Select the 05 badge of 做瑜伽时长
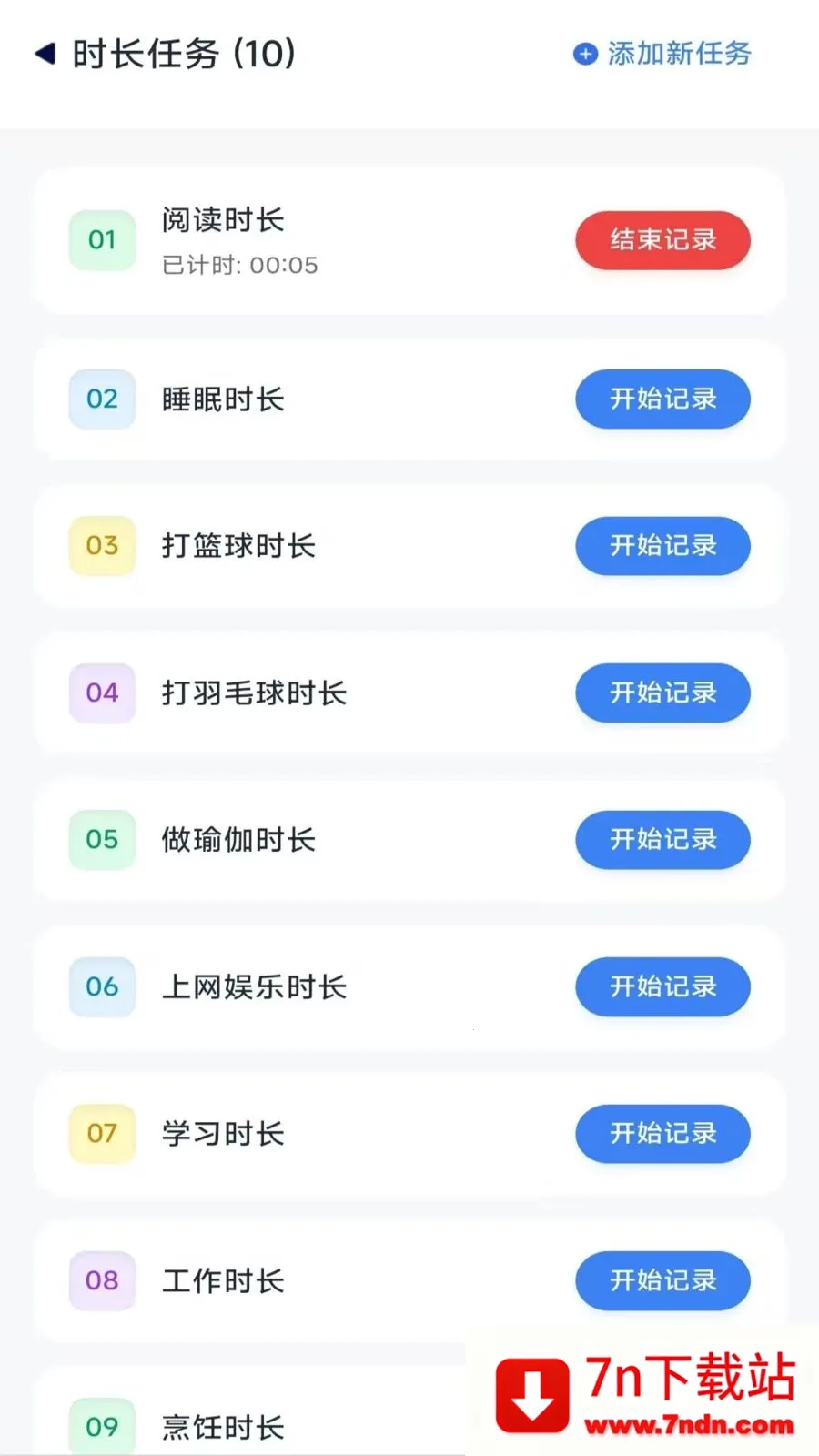The height and width of the screenshot is (1456, 819). tap(101, 840)
